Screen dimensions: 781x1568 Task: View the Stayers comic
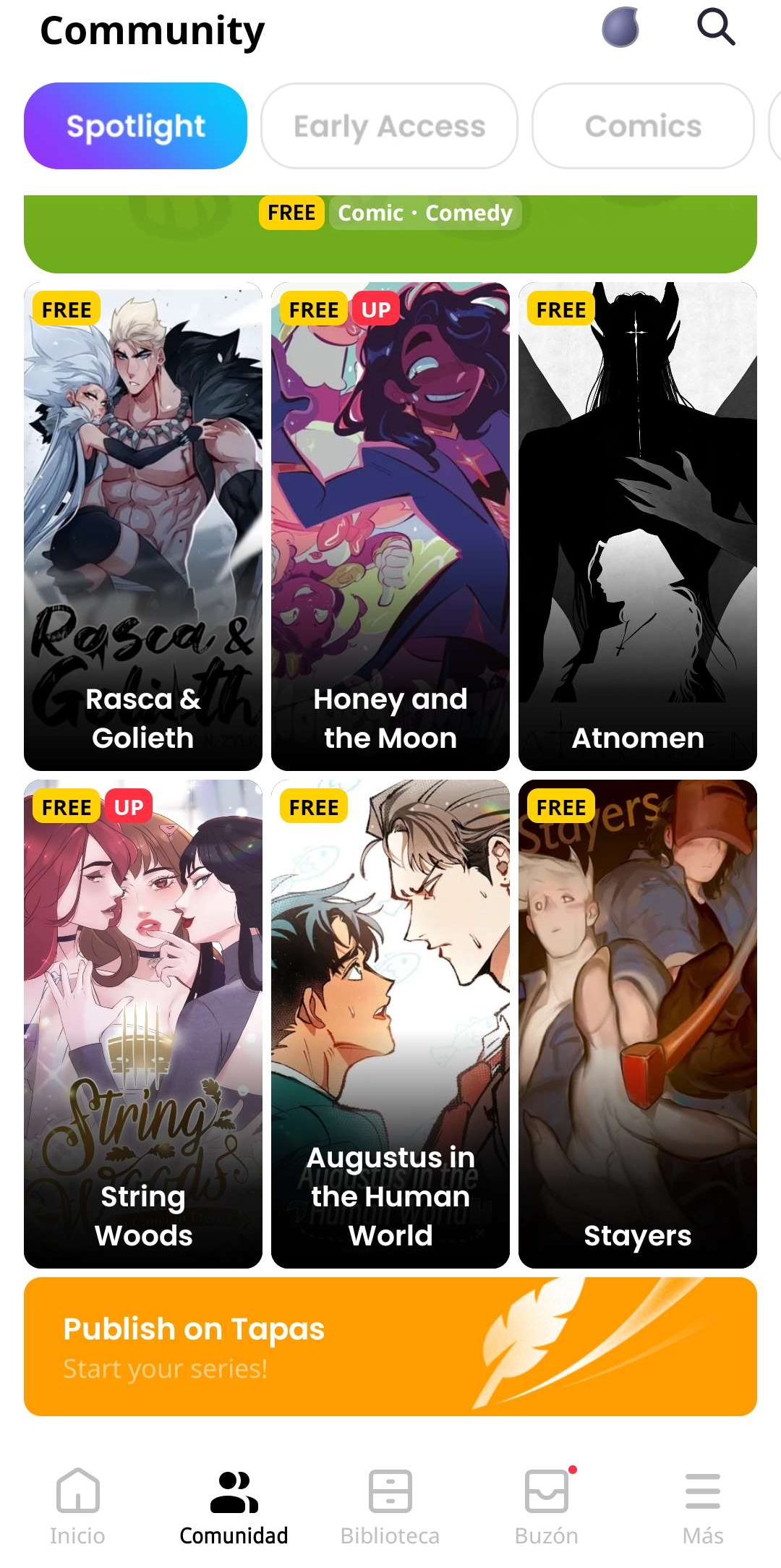(638, 1024)
